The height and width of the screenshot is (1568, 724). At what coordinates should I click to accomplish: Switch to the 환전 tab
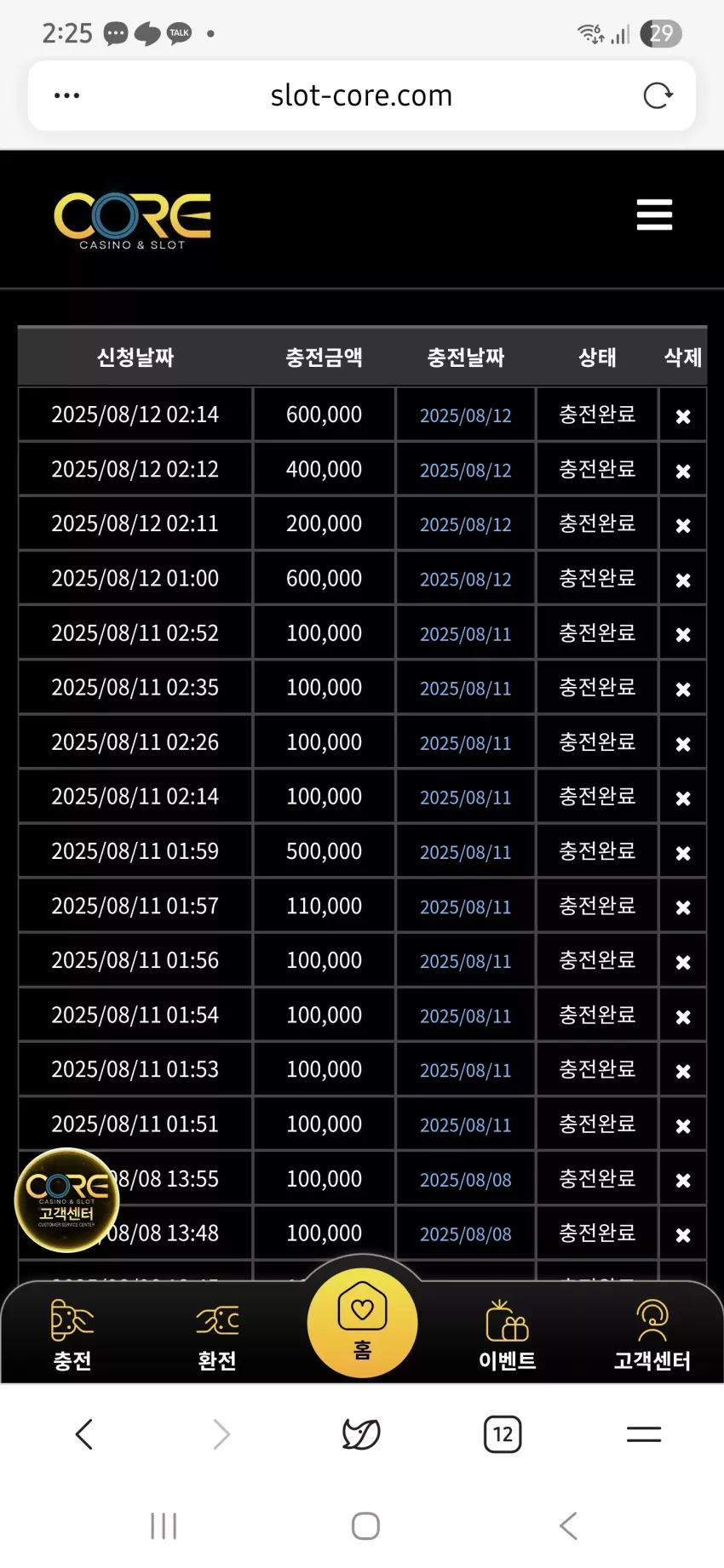[x=217, y=1335]
